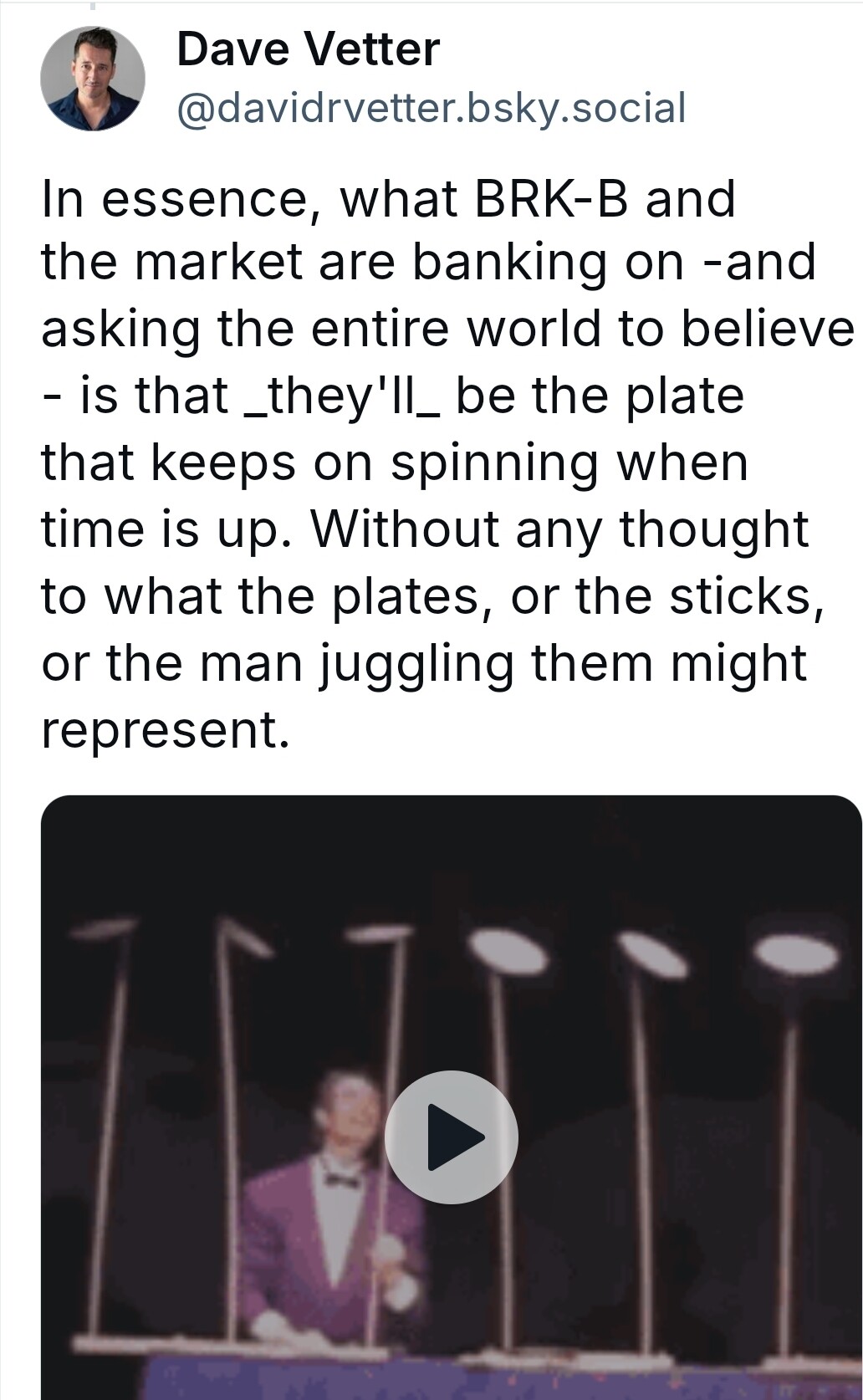Open Dave Vetter's profile picture
The image size is (863, 1400).
[x=93, y=79]
